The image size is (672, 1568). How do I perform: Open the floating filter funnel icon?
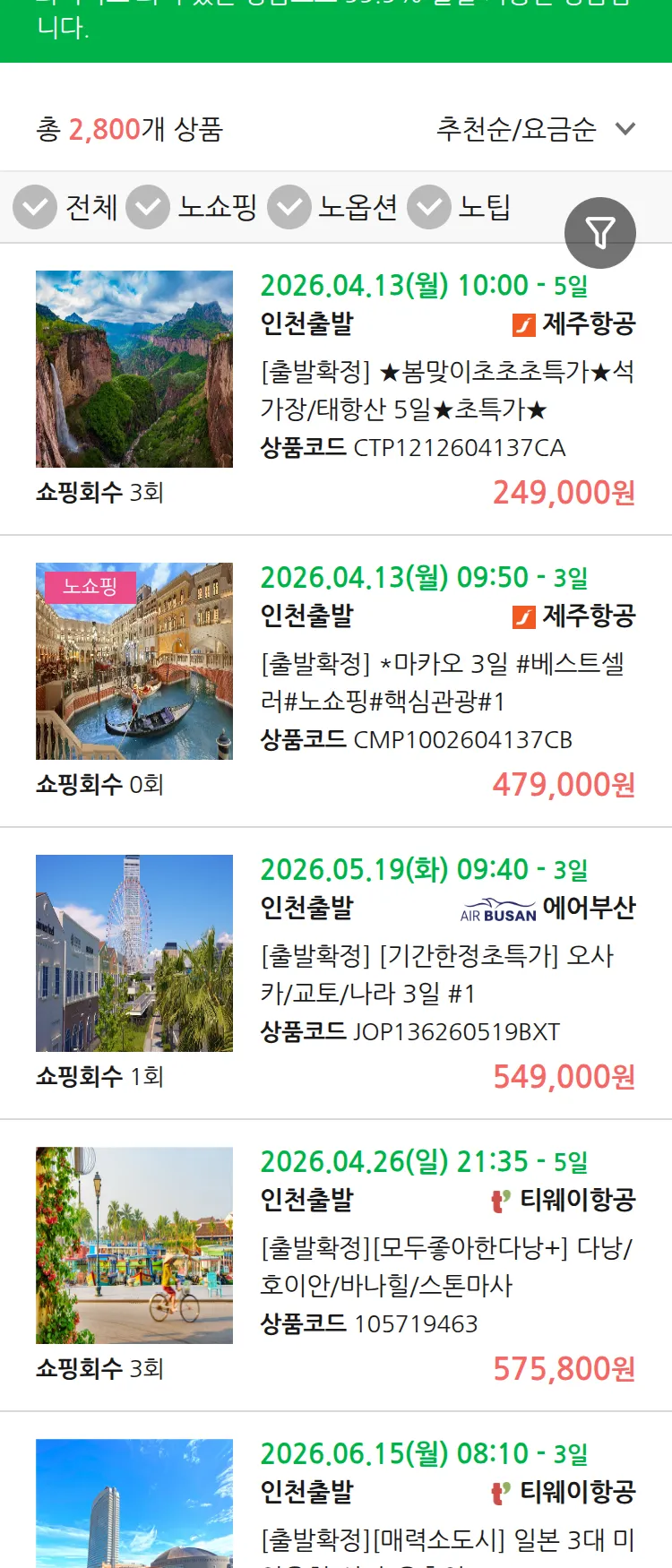pos(600,232)
